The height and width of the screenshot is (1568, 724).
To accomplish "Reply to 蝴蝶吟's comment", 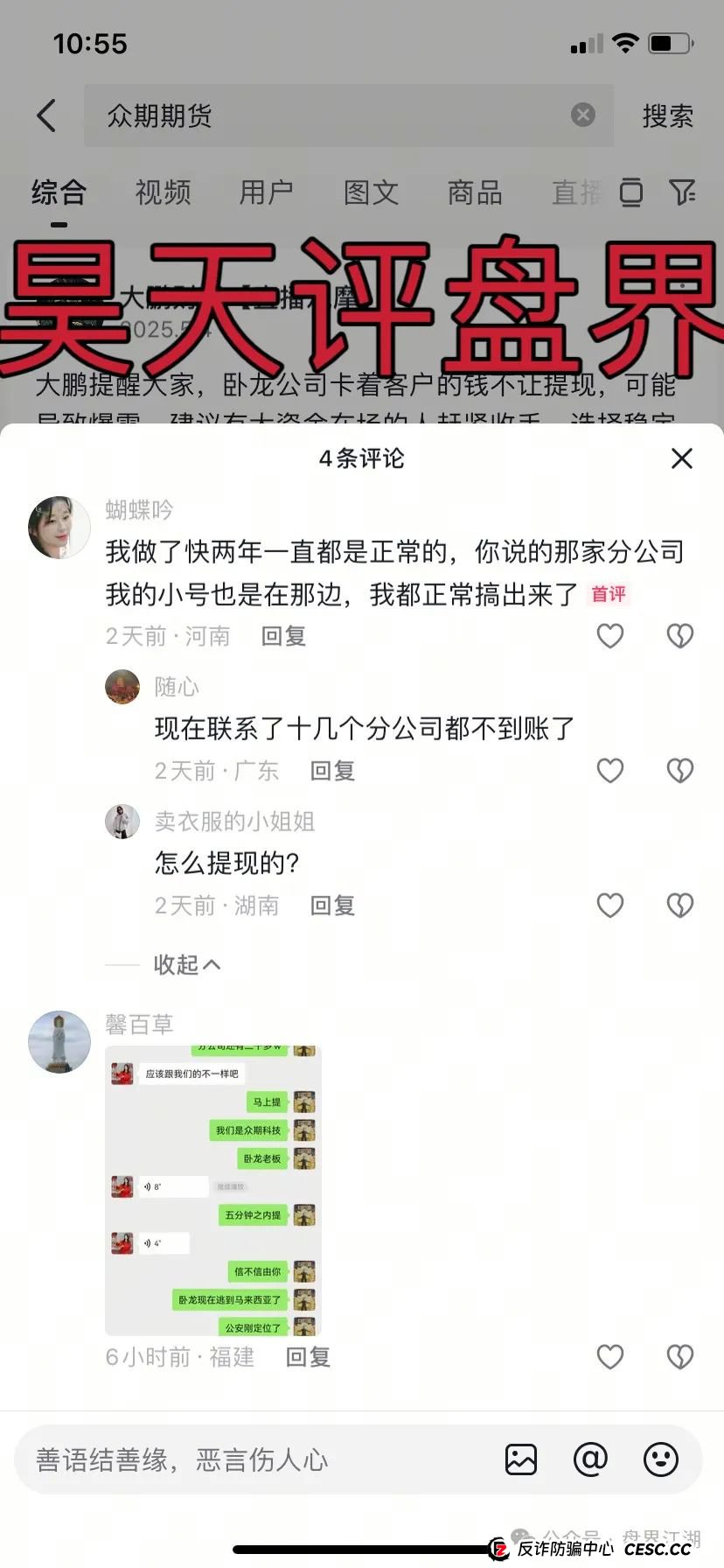I will point(283,636).
